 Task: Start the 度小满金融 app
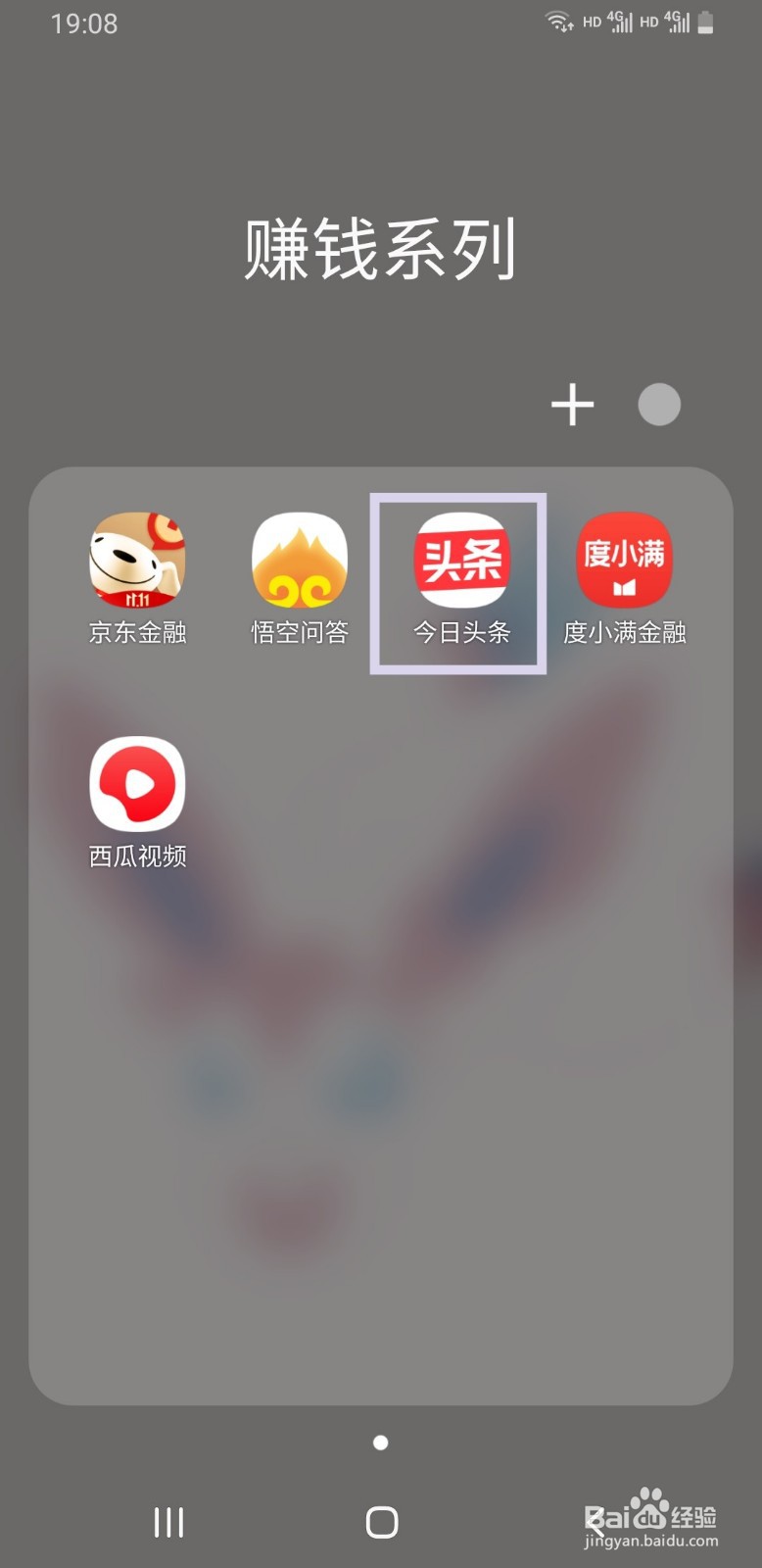[x=623, y=561]
